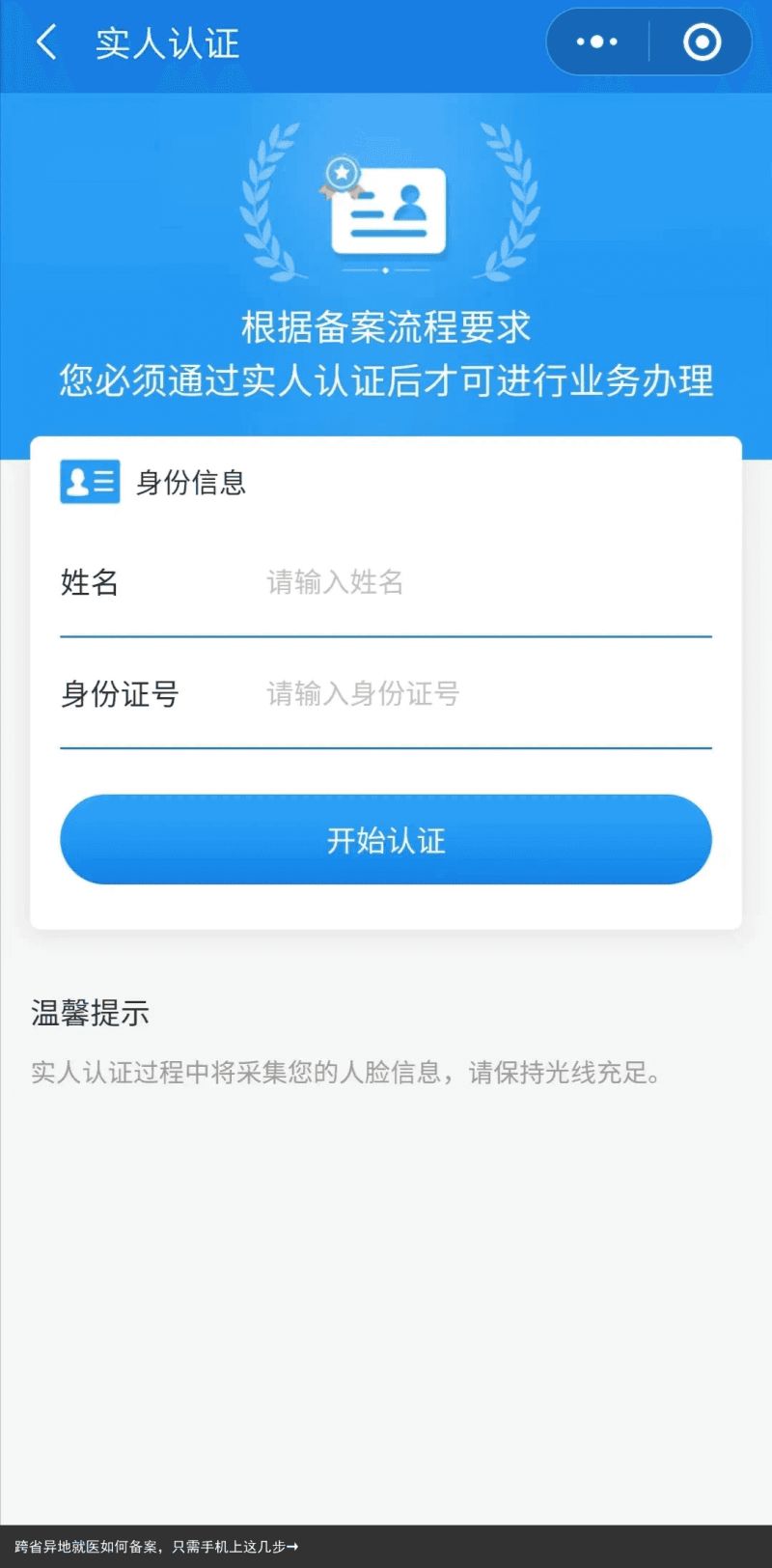Open the mini program three-dot menu
Viewport: 772px width, 1568px height.
coord(596,42)
